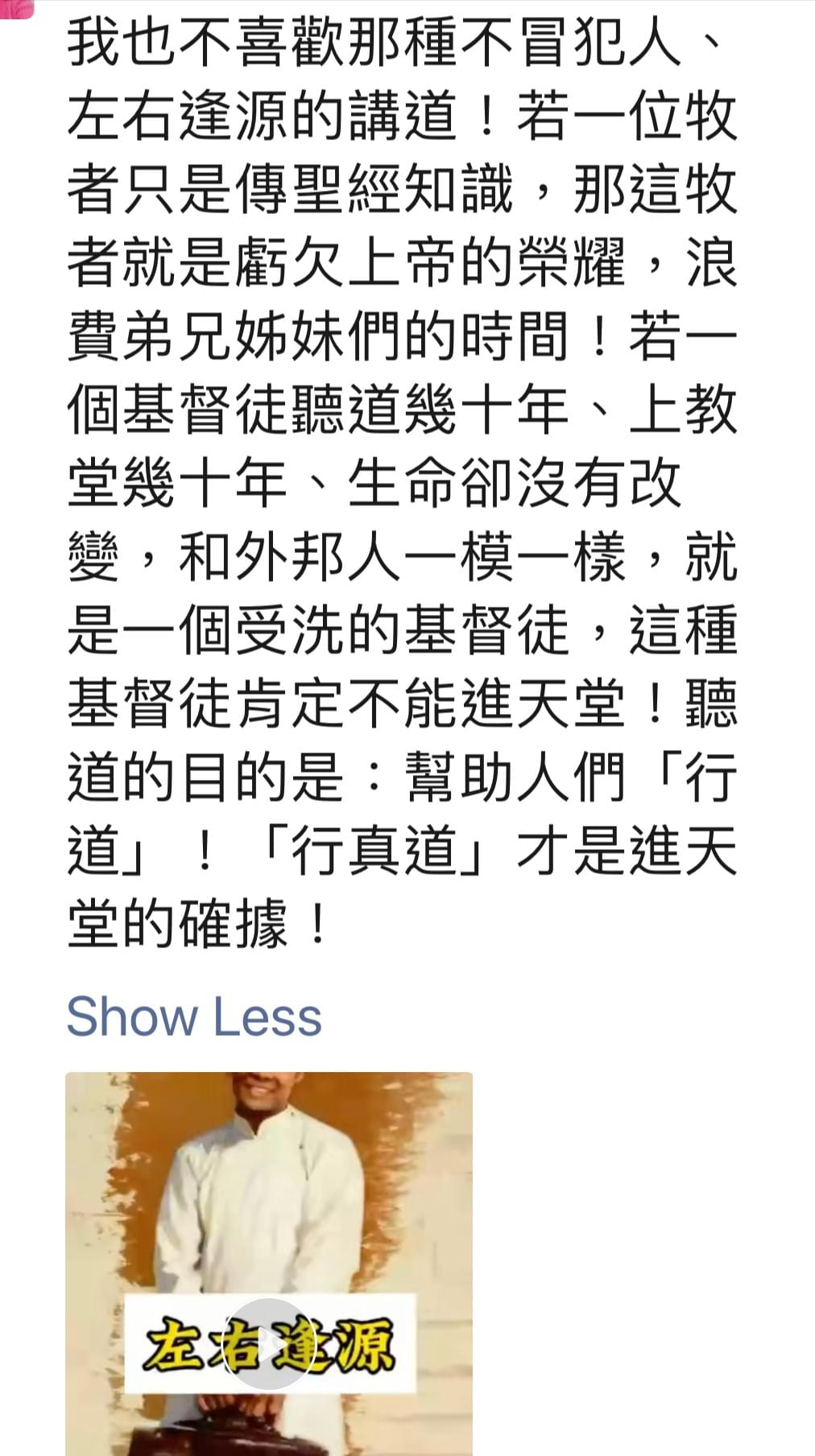Play the 左右逢源 video
Screen dimensions: 815x1456
pyautogui.click(x=268, y=1343)
